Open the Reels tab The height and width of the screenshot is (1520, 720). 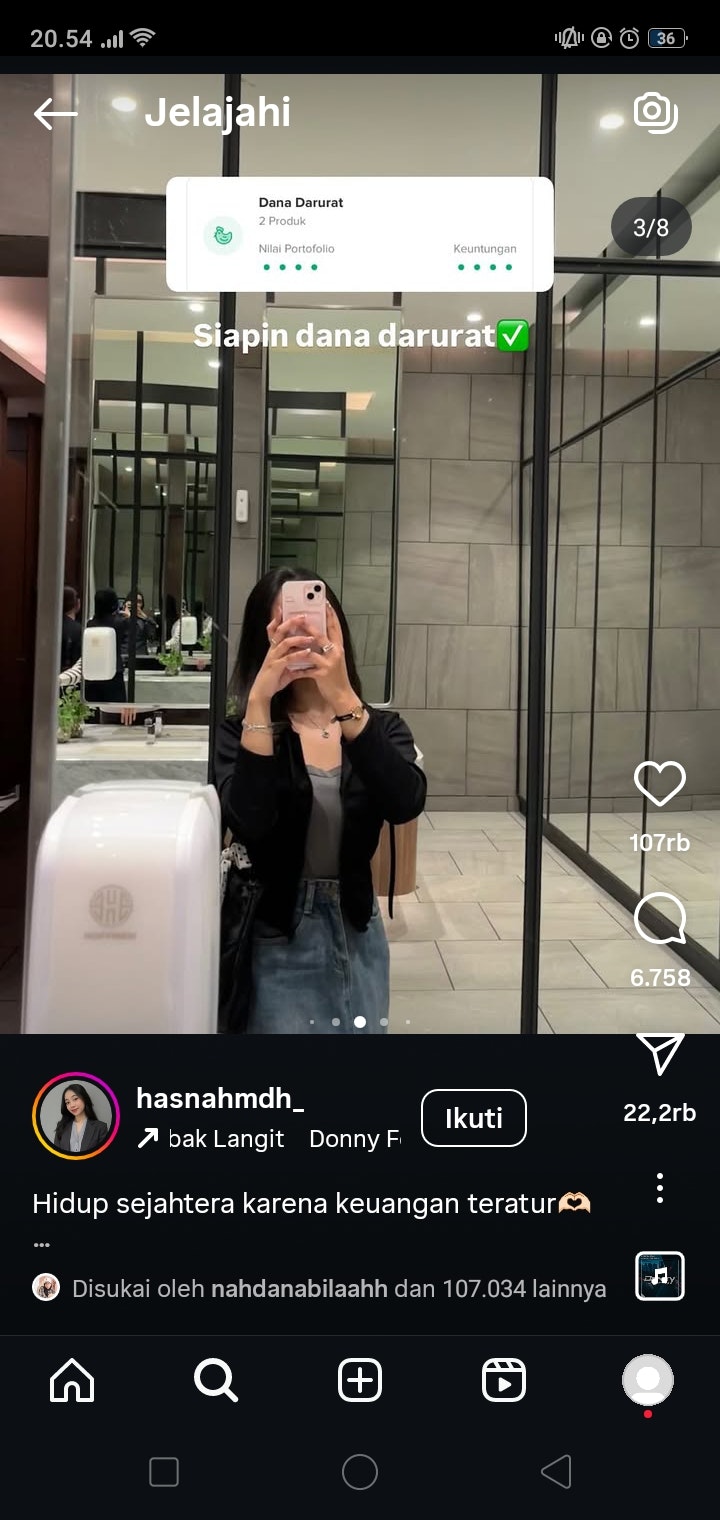pyautogui.click(x=504, y=1381)
